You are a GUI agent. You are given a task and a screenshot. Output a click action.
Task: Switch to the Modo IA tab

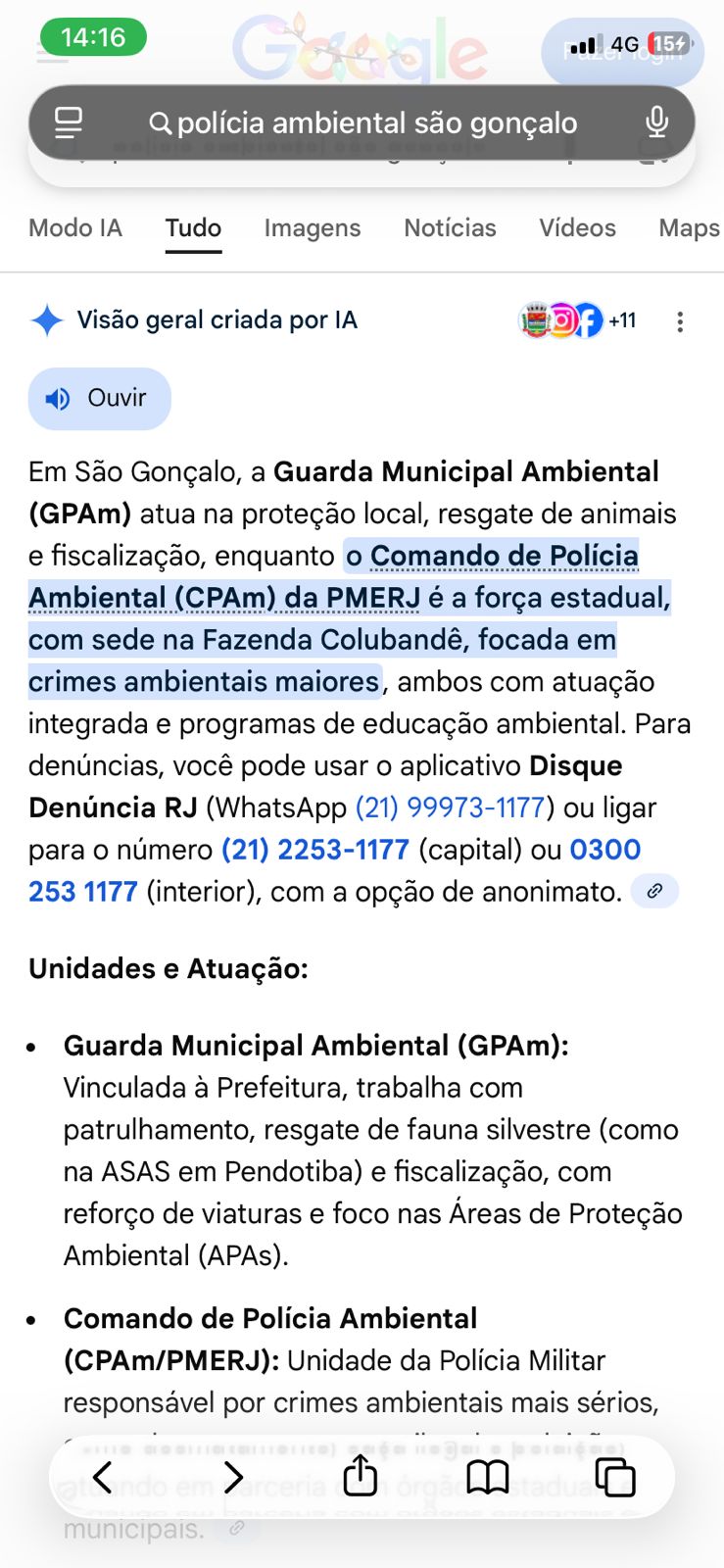[75, 228]
